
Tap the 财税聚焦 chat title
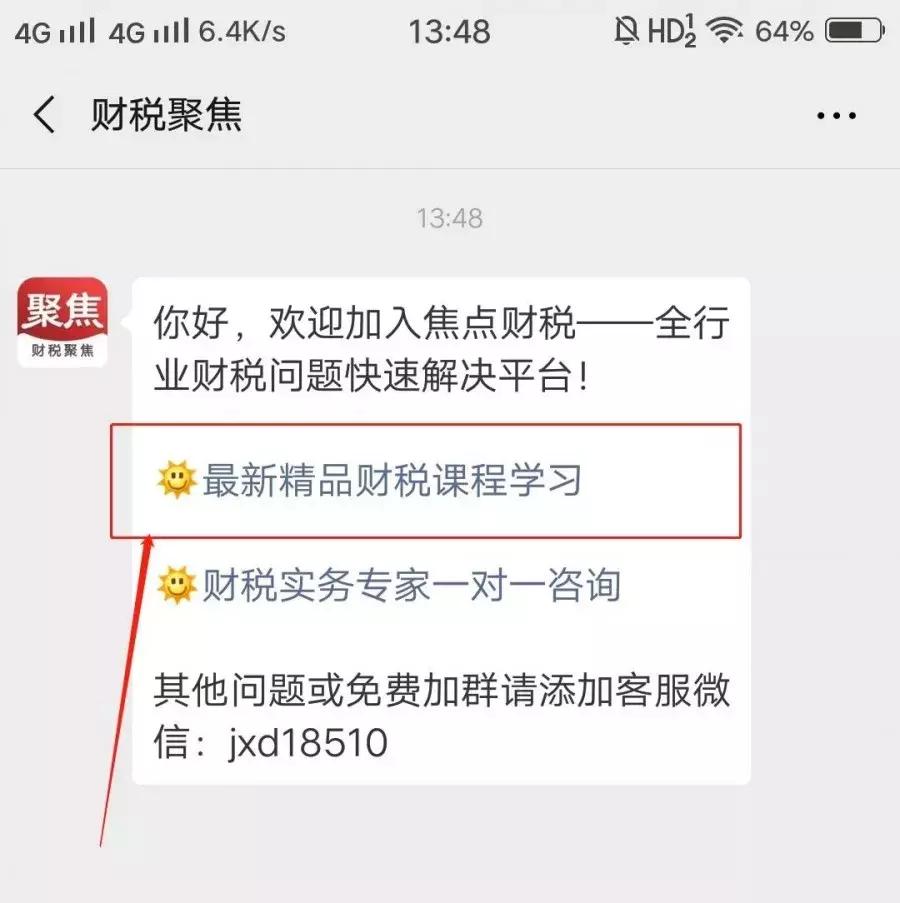pos(165,114)
